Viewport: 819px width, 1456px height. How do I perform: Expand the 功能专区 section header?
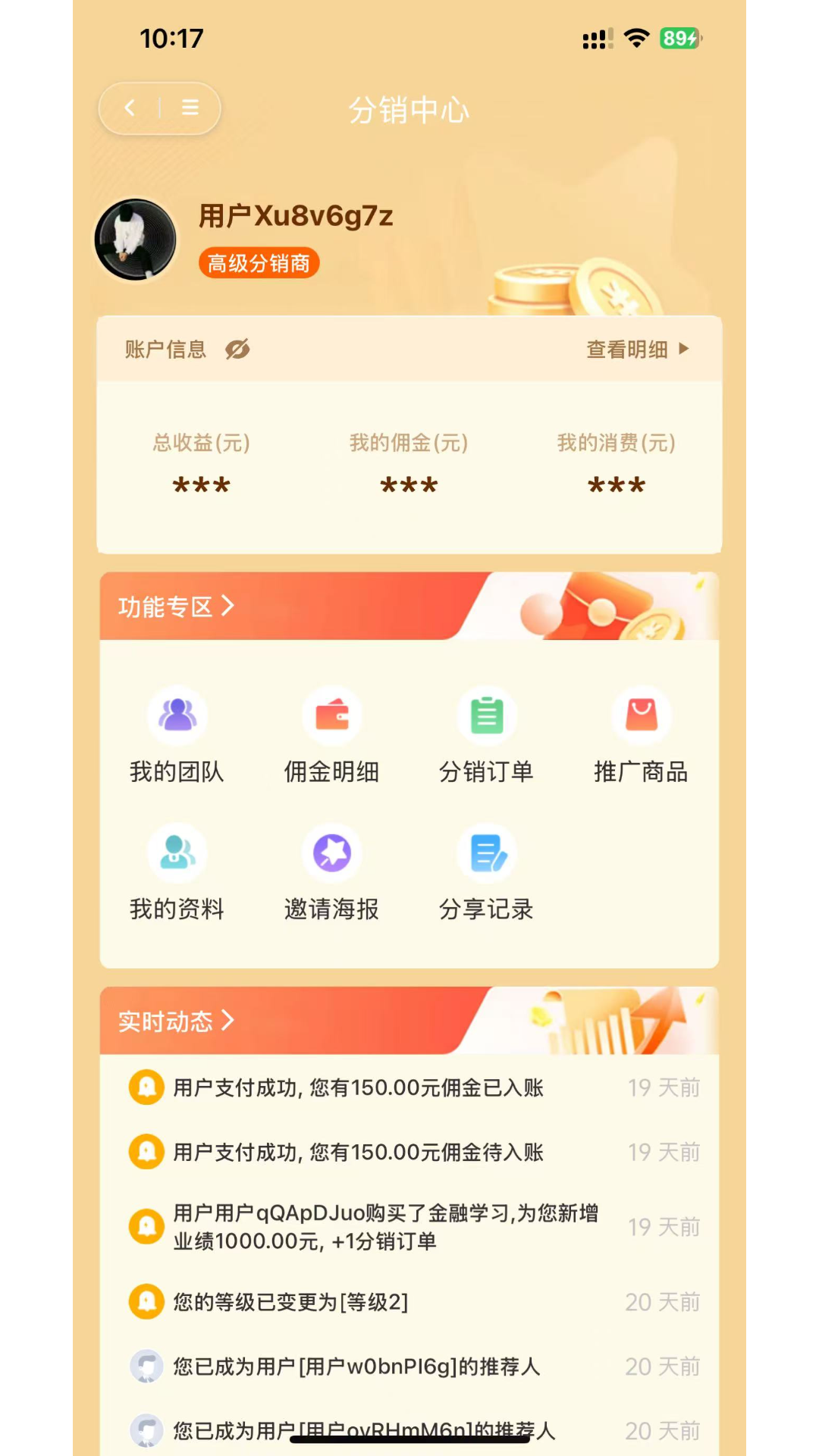click(x=176, y=607)
